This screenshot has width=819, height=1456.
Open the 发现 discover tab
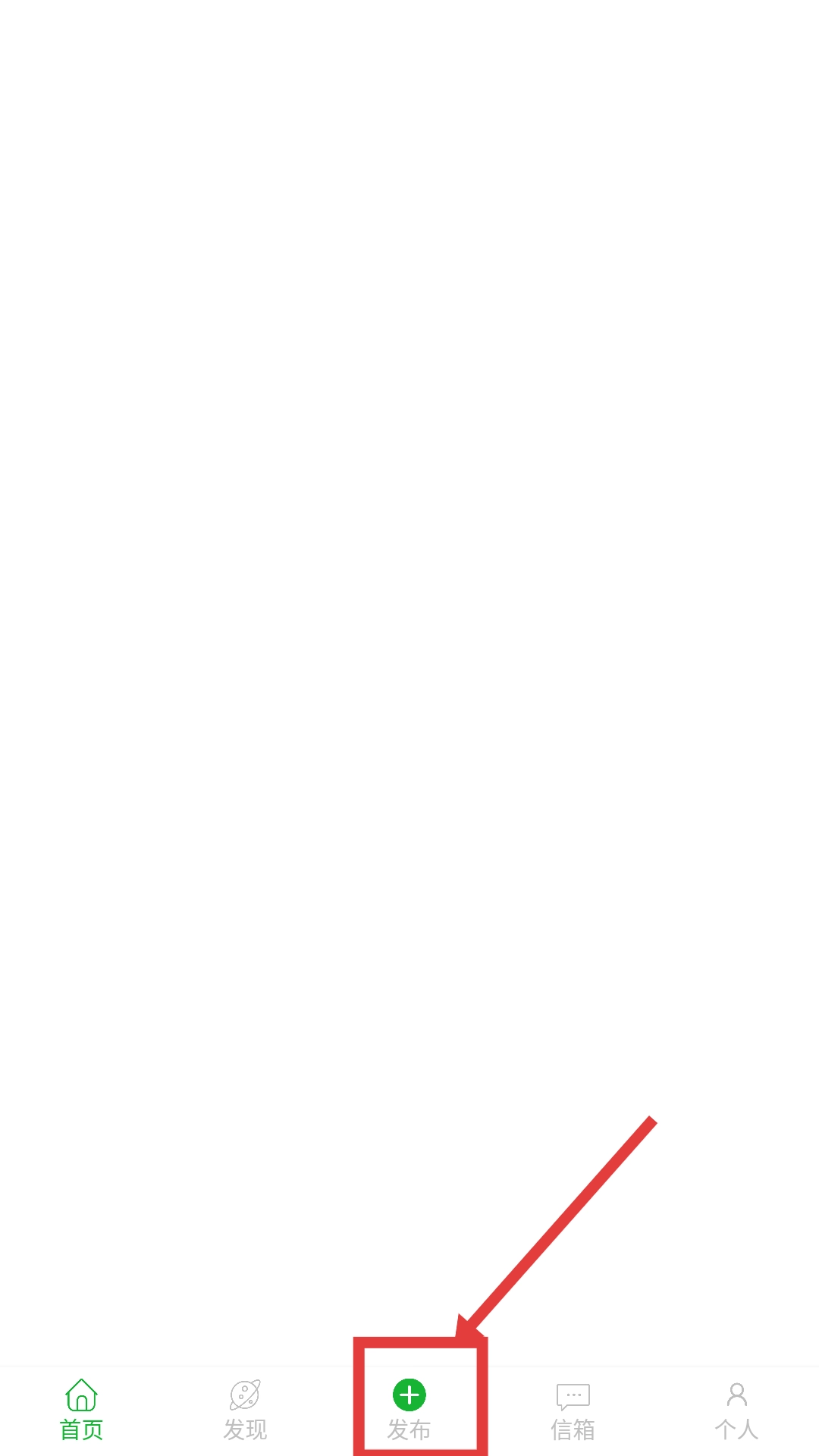pos(245,1410)
